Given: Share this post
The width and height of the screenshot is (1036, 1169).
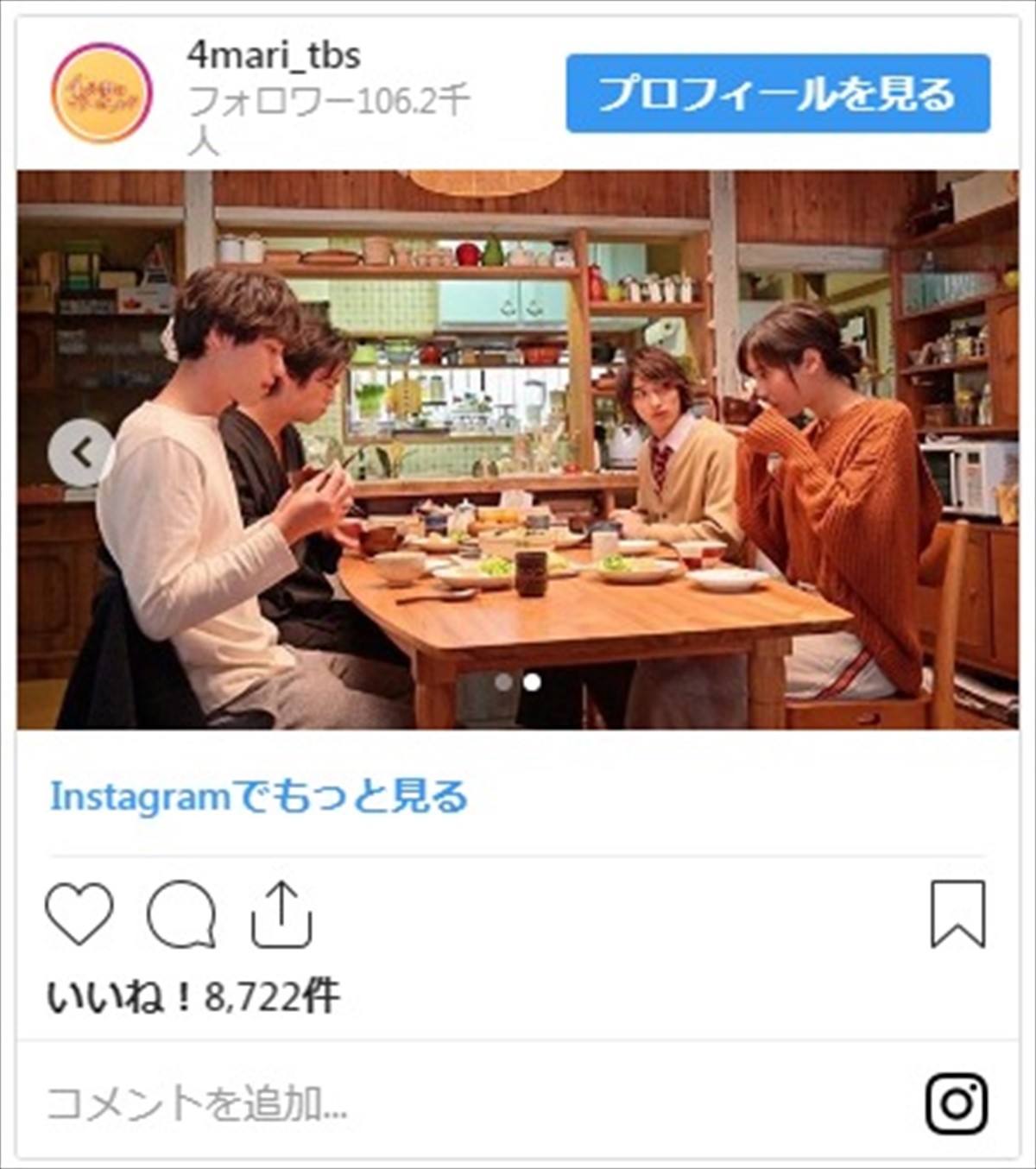Looking at the screenshot, I should [281, 913].
